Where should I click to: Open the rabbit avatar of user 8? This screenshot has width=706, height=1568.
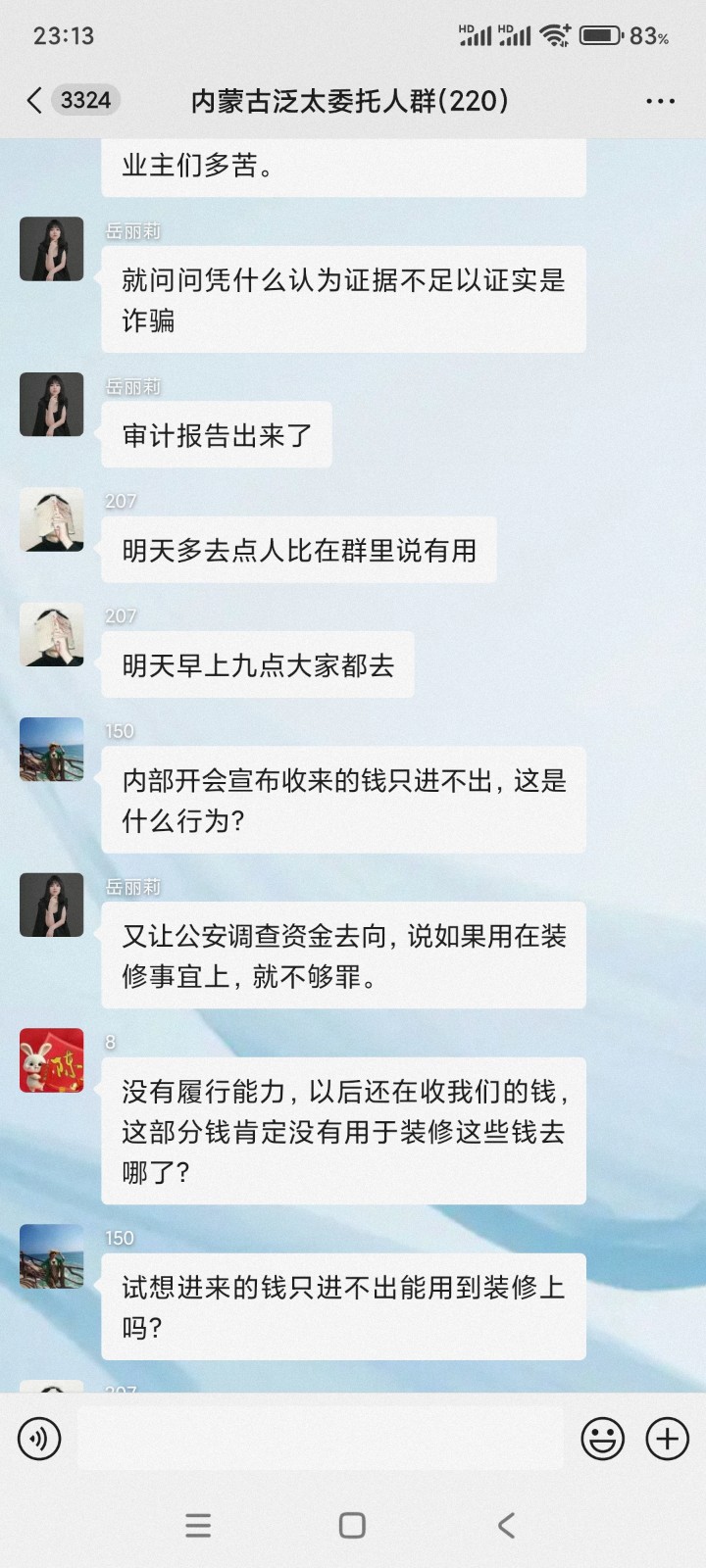click(52, 1060)
